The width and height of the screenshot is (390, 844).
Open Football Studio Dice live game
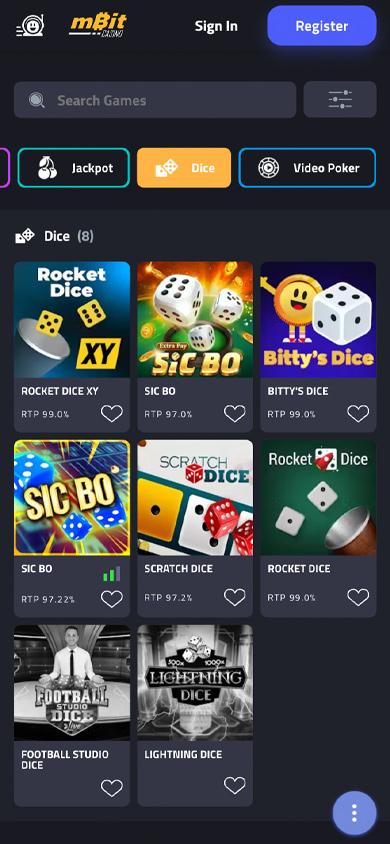coord(72,683)
